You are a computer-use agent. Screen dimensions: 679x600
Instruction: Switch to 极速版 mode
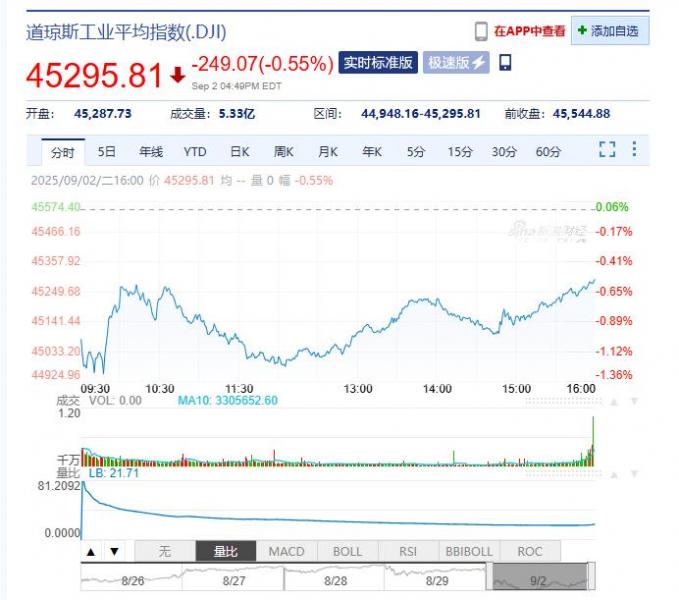pos(456,63)
